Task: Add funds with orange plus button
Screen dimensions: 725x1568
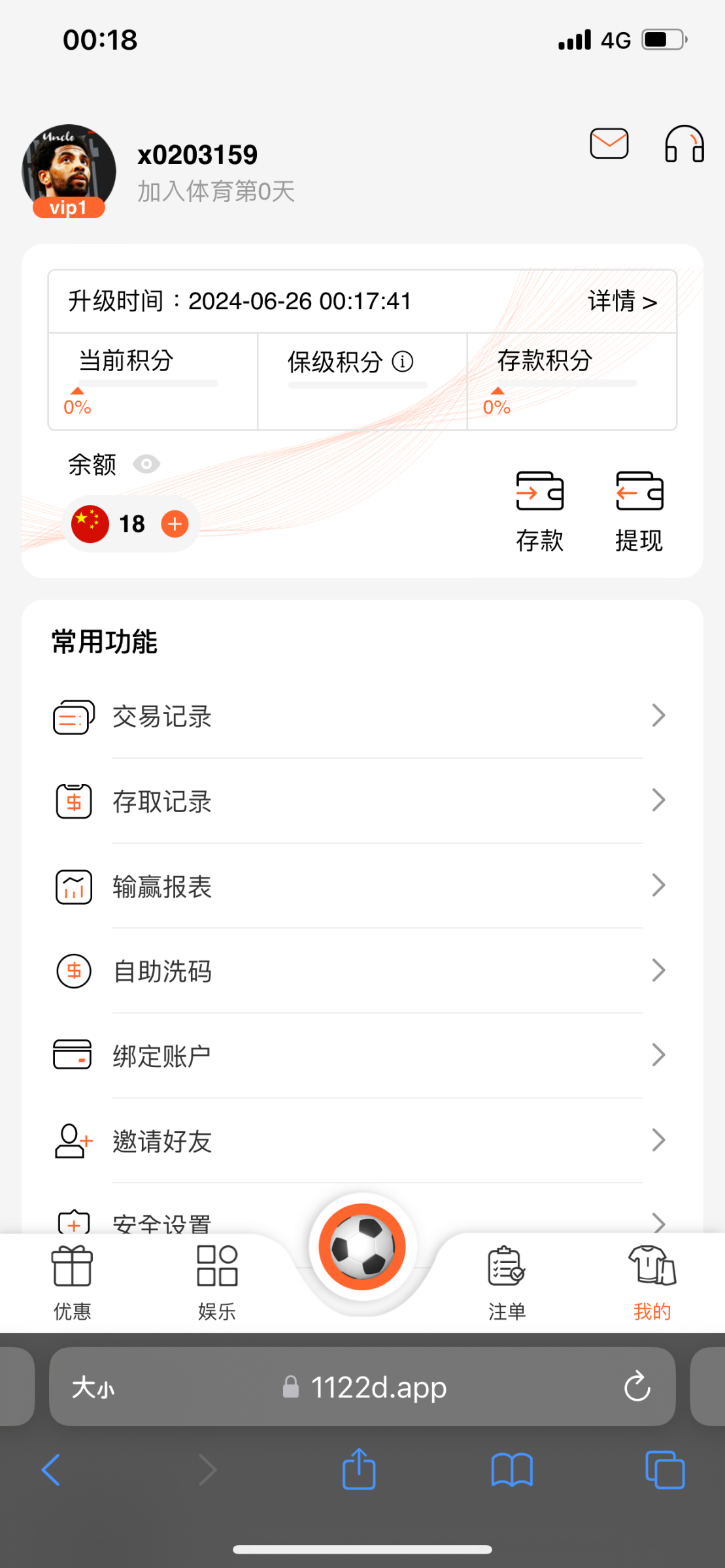Action: (x=175, y=524)
